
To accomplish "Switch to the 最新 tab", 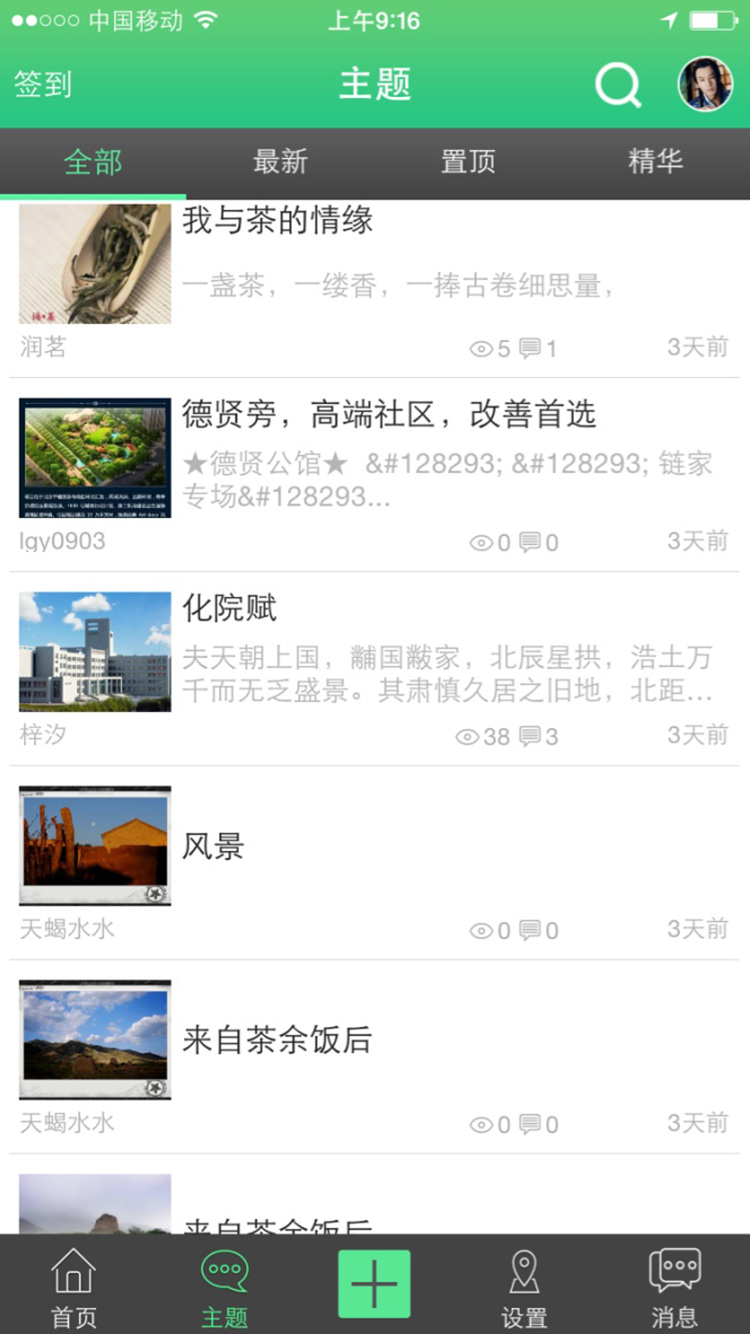I will [x=280, y=162].
